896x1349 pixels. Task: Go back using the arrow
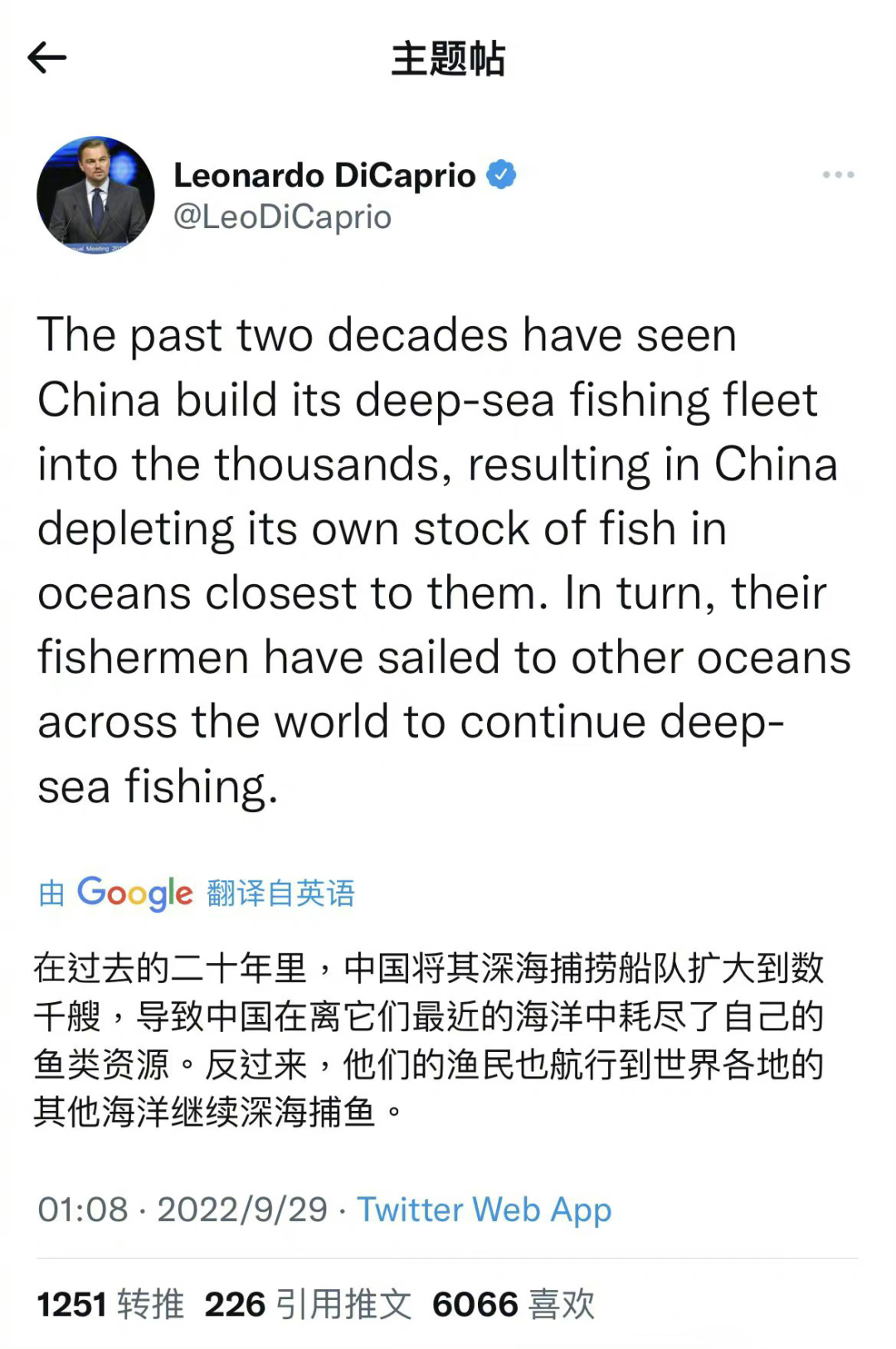click(46, 58)
